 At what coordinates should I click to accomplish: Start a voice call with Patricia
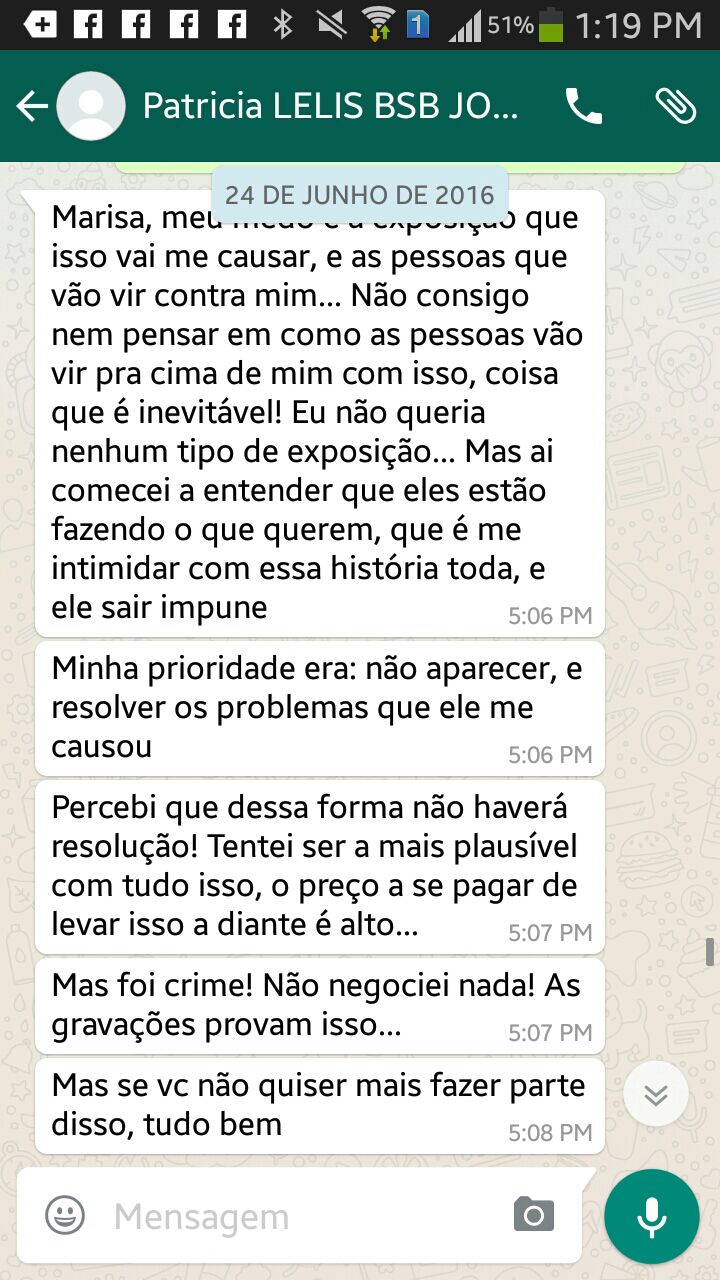[584, 106]
